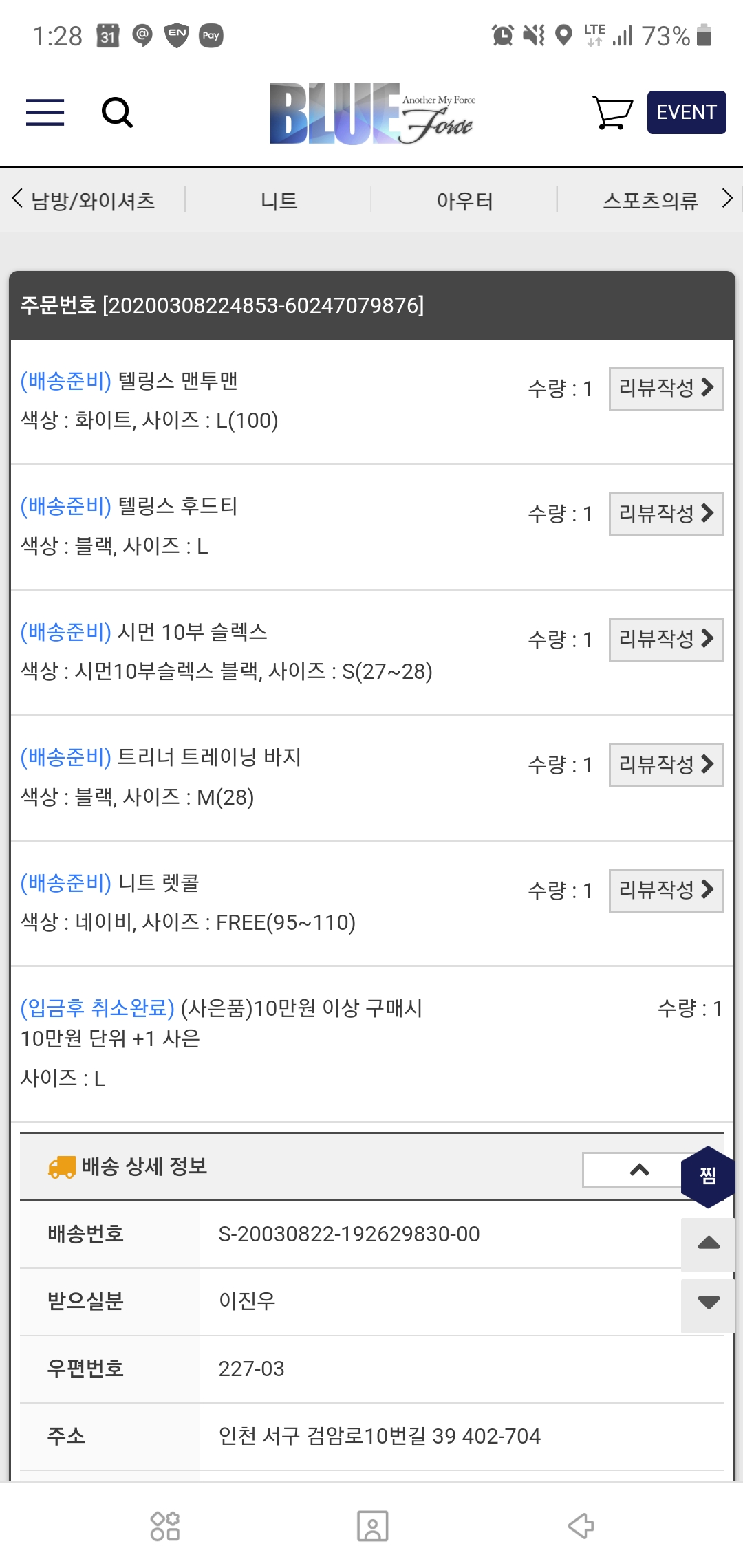Jump to top with up arrow button
The height and width of the screenshot is (1568, 743).
708,1243
